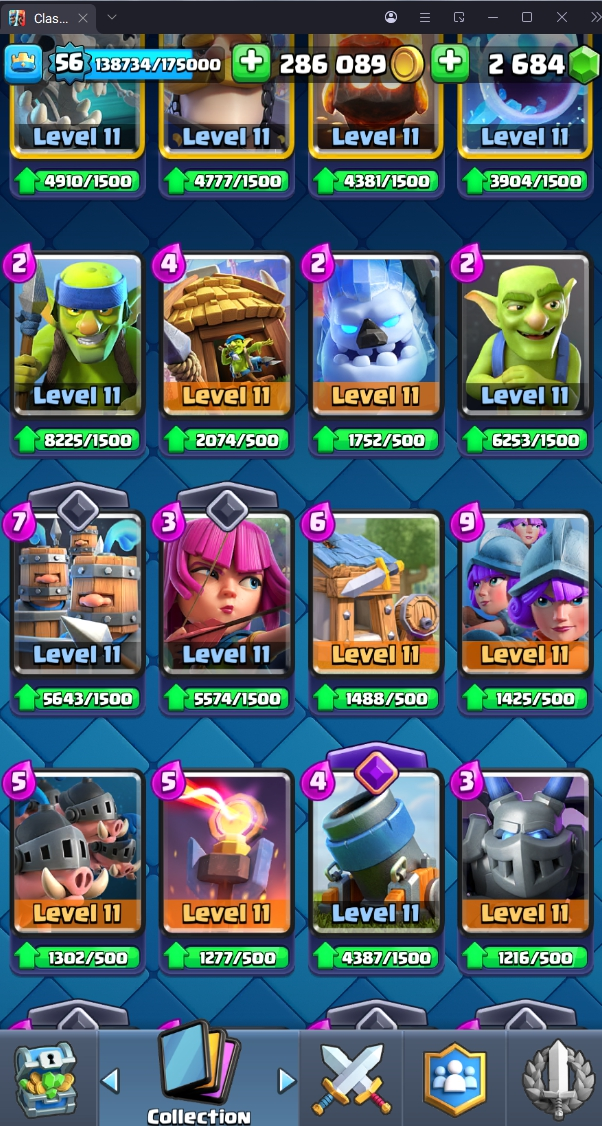Go to the Battle crossed swords tab

click(349, 1079)
